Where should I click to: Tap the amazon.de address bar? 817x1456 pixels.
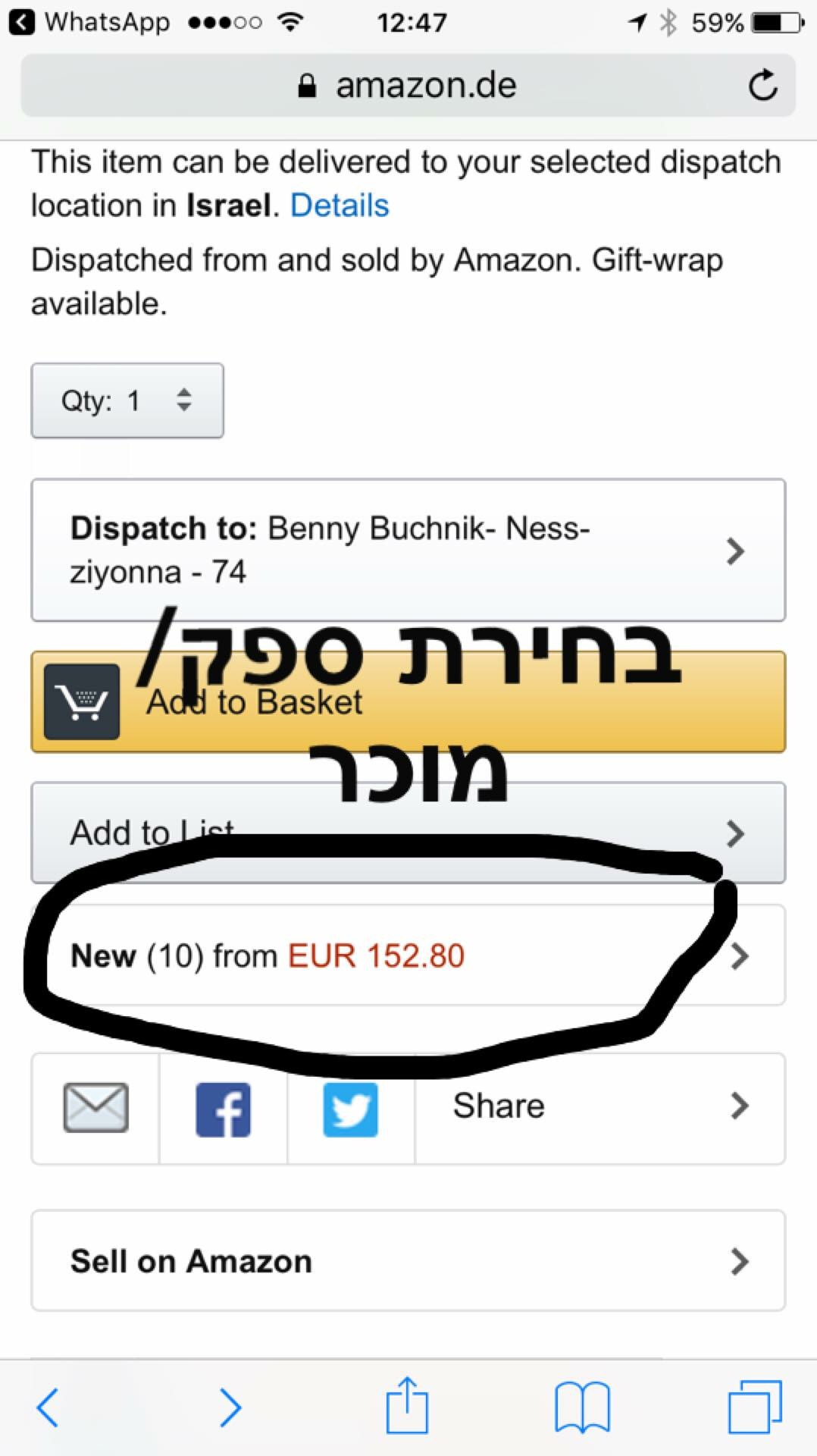[408, 86]
